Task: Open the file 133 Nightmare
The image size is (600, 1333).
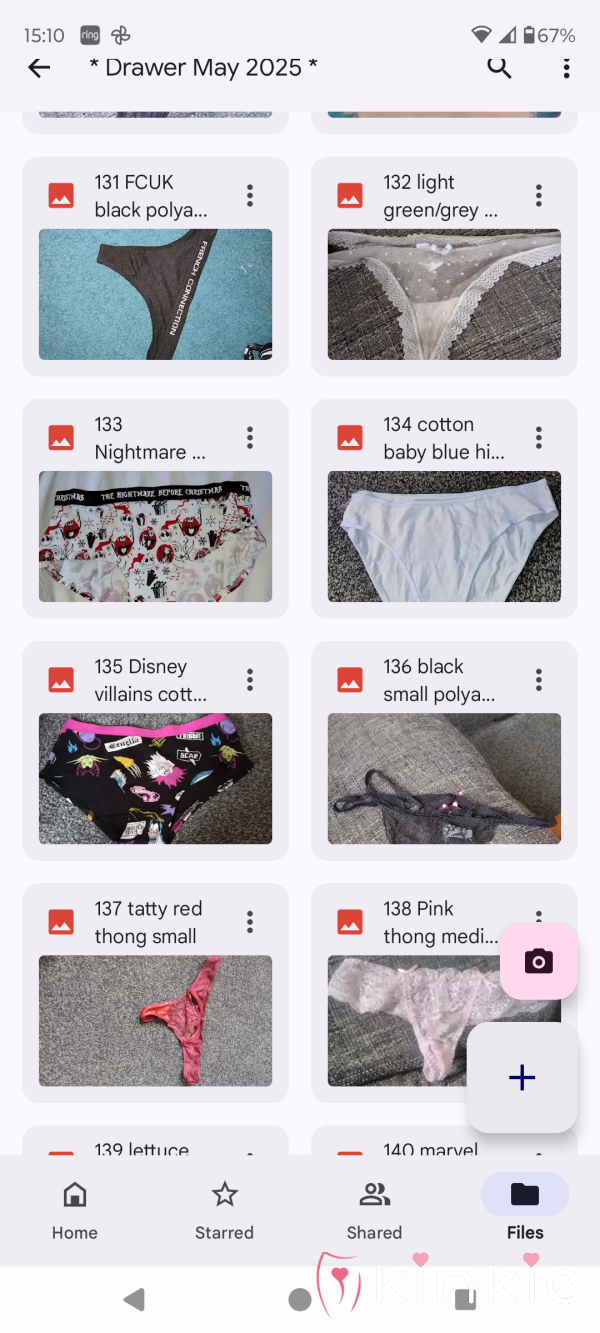Action: (155, 536)
